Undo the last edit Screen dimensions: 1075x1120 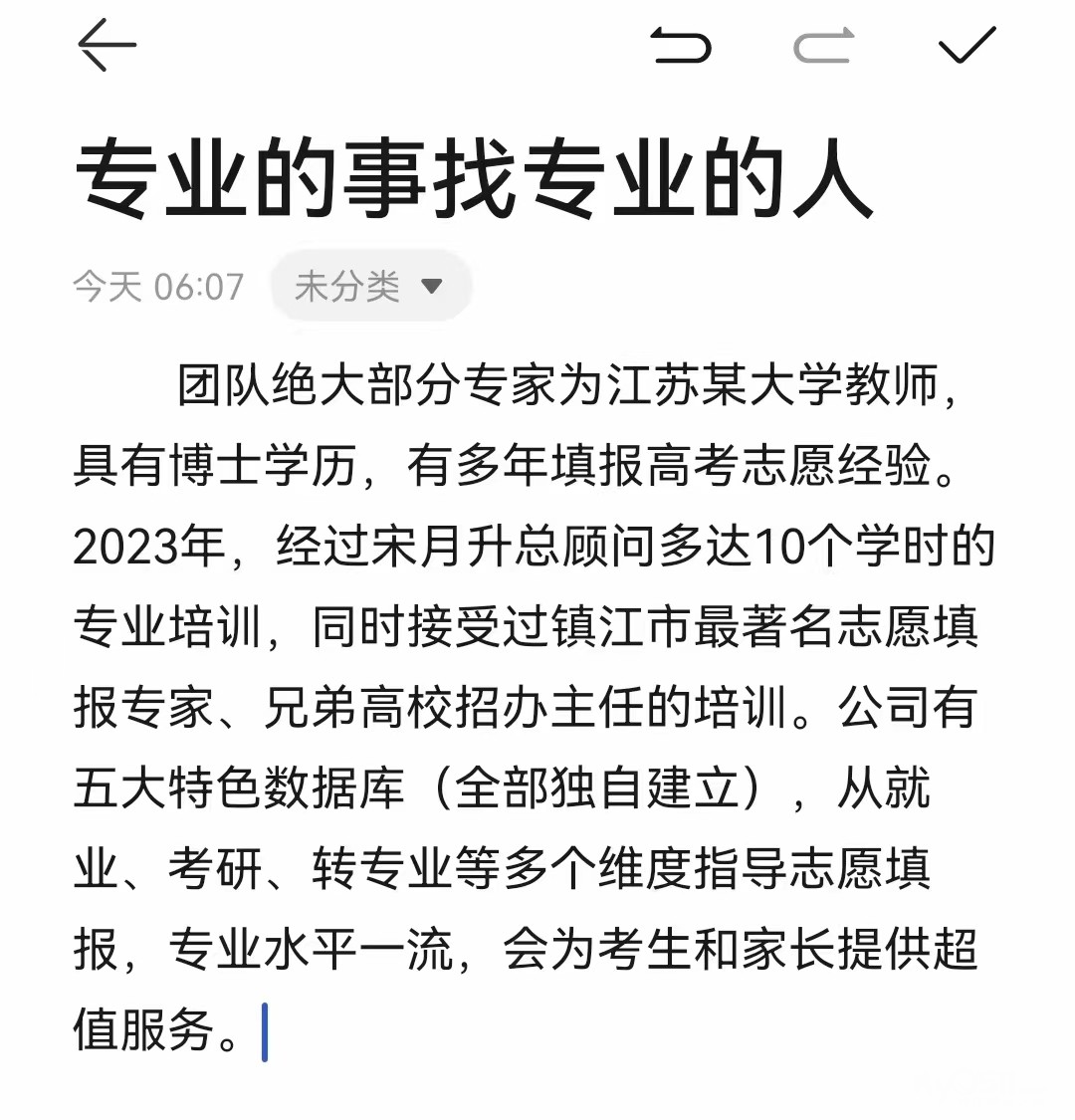681,46
